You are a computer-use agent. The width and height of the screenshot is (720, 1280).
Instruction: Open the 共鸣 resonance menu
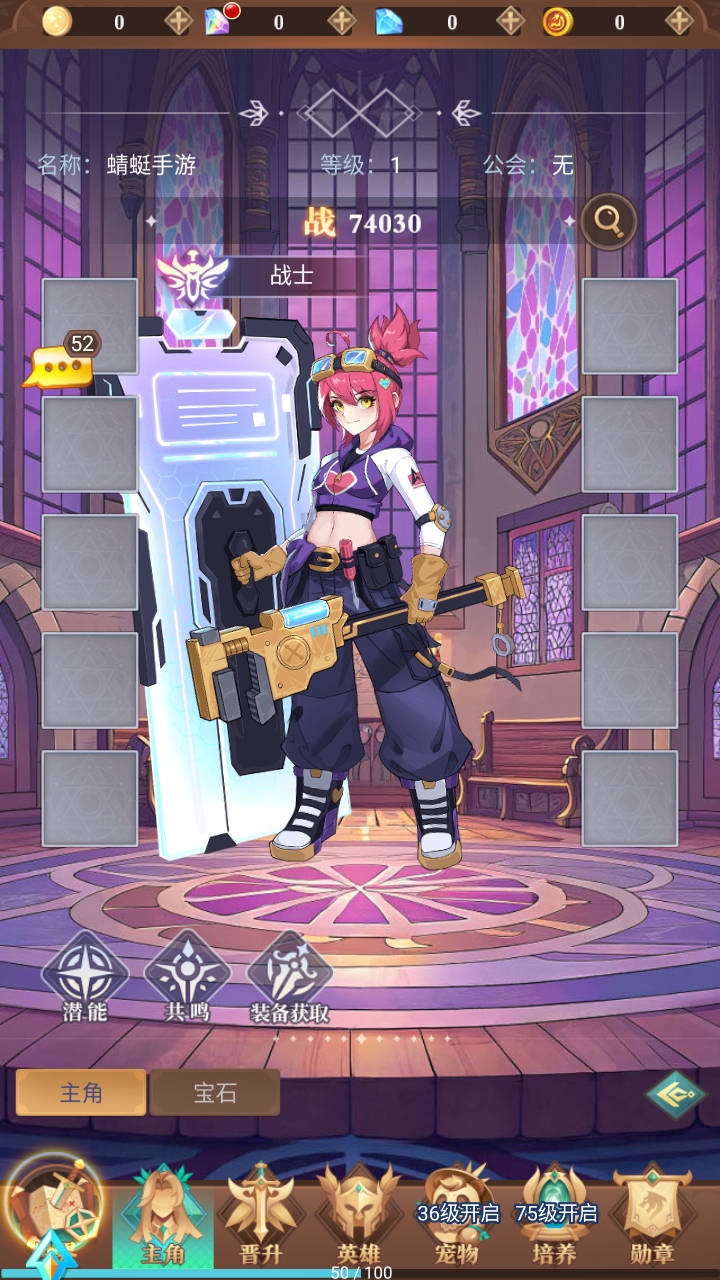tap(187, 977)
